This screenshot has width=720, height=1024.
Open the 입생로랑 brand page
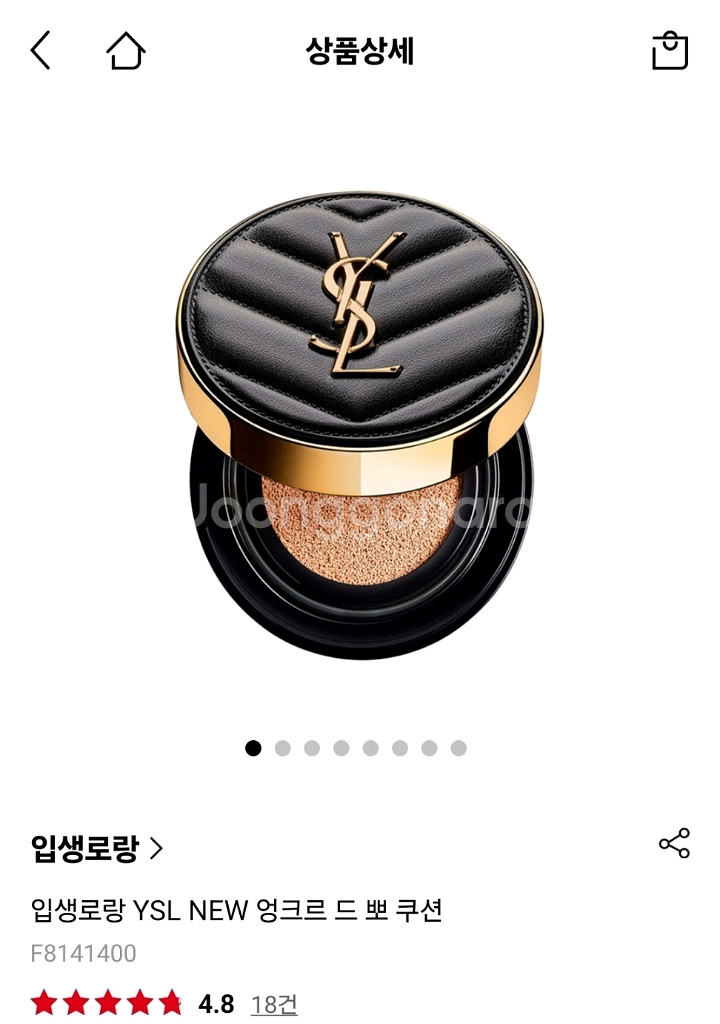pos(97,848)
